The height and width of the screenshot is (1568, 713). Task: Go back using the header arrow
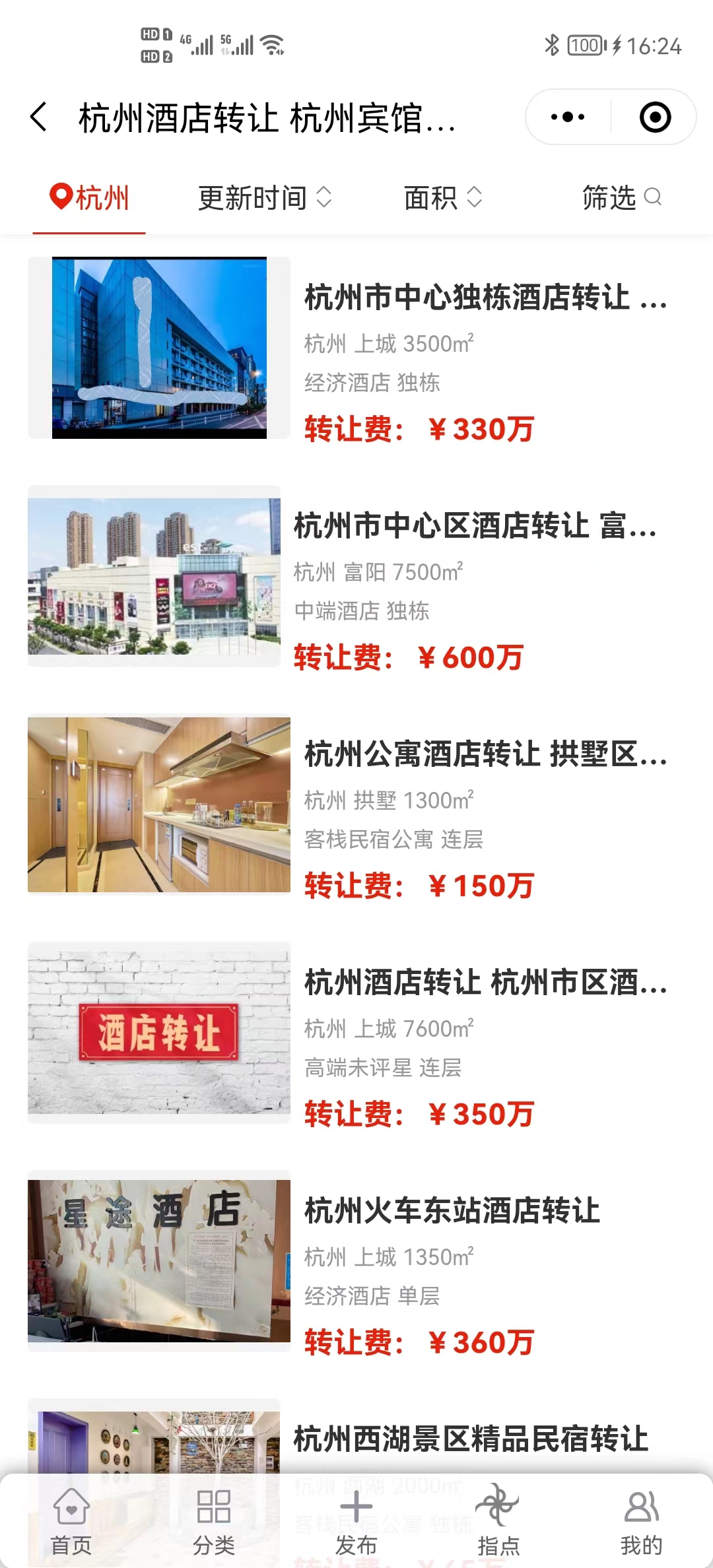click(x=40, y=117)
